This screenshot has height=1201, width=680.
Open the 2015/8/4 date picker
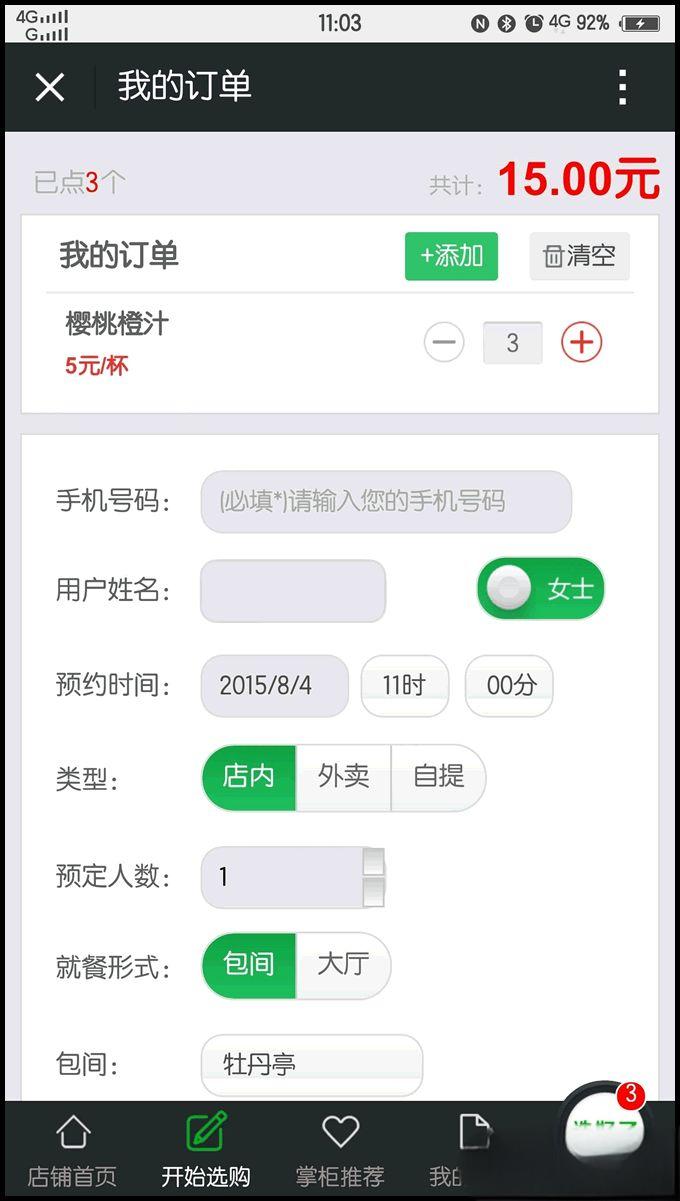(274, 686)
